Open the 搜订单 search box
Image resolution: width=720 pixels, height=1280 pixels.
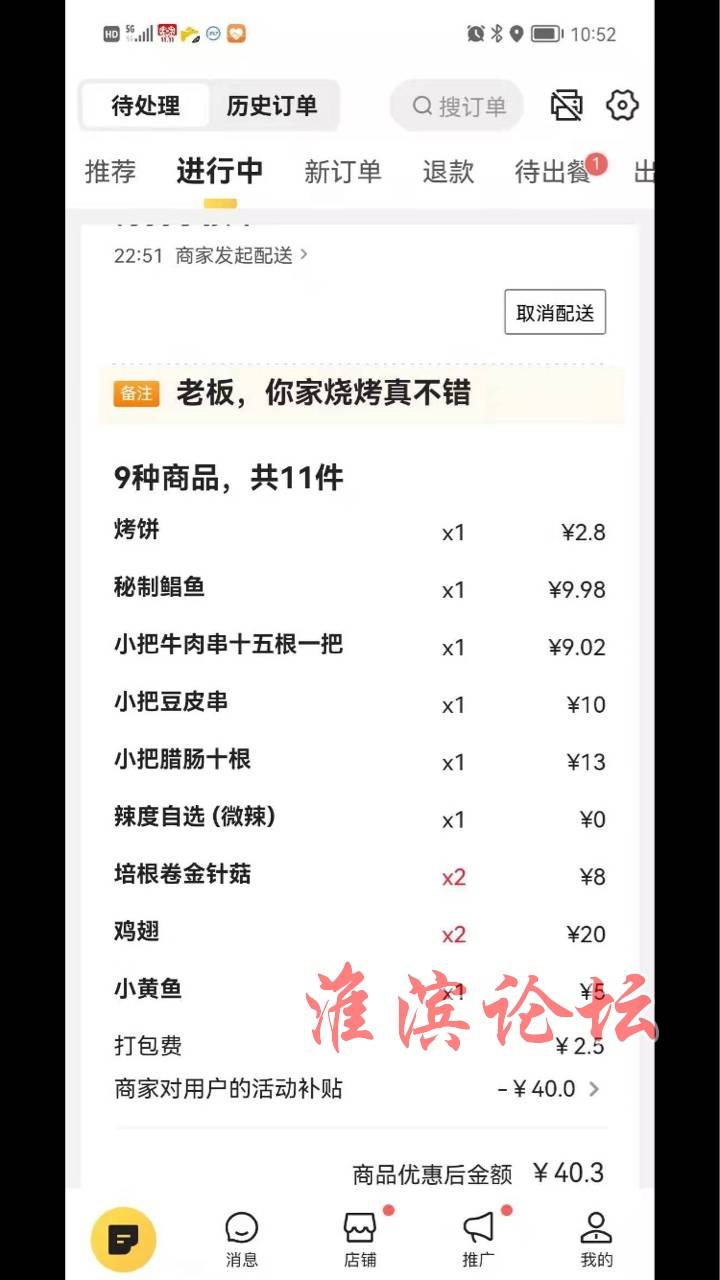pyautogui.click(x=458, y=106)
